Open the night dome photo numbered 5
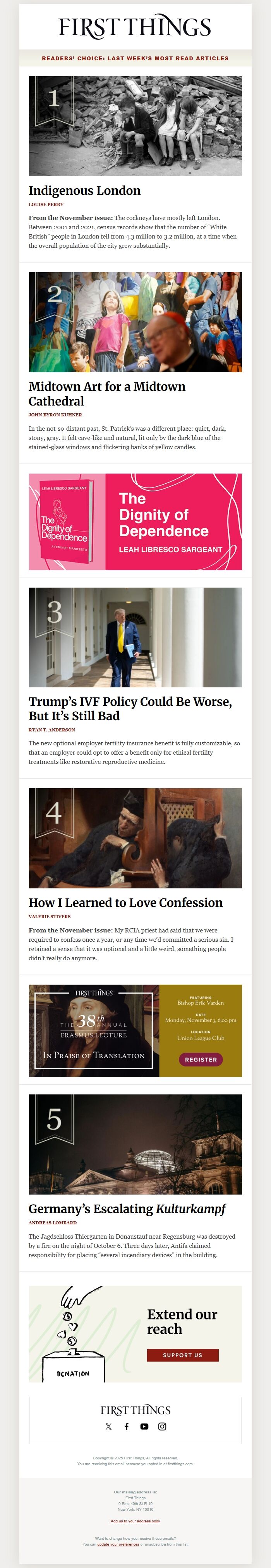This screenshot has width=271, height=1568. click(x=135, y=1144)
